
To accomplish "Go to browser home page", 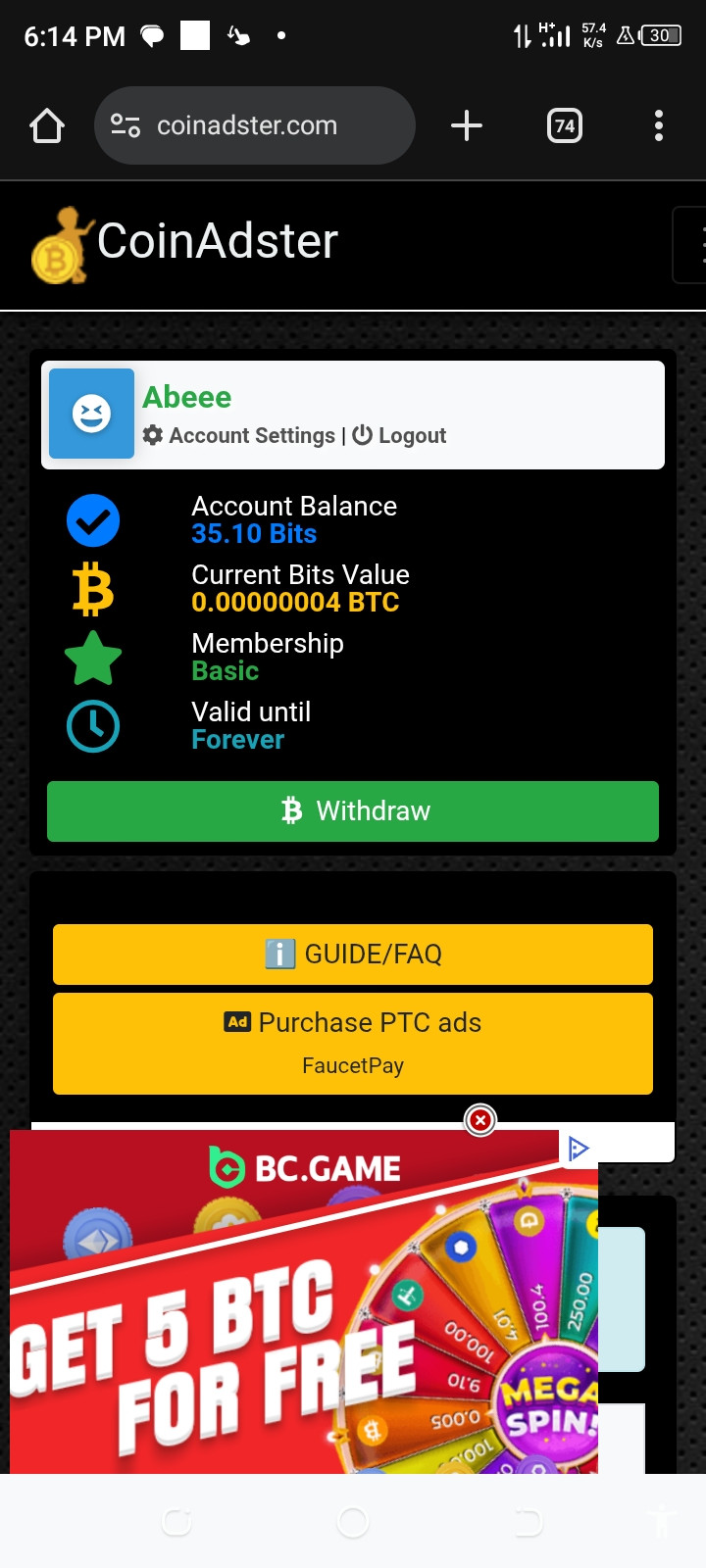I will pyautogui.click(x=47, y=125).
